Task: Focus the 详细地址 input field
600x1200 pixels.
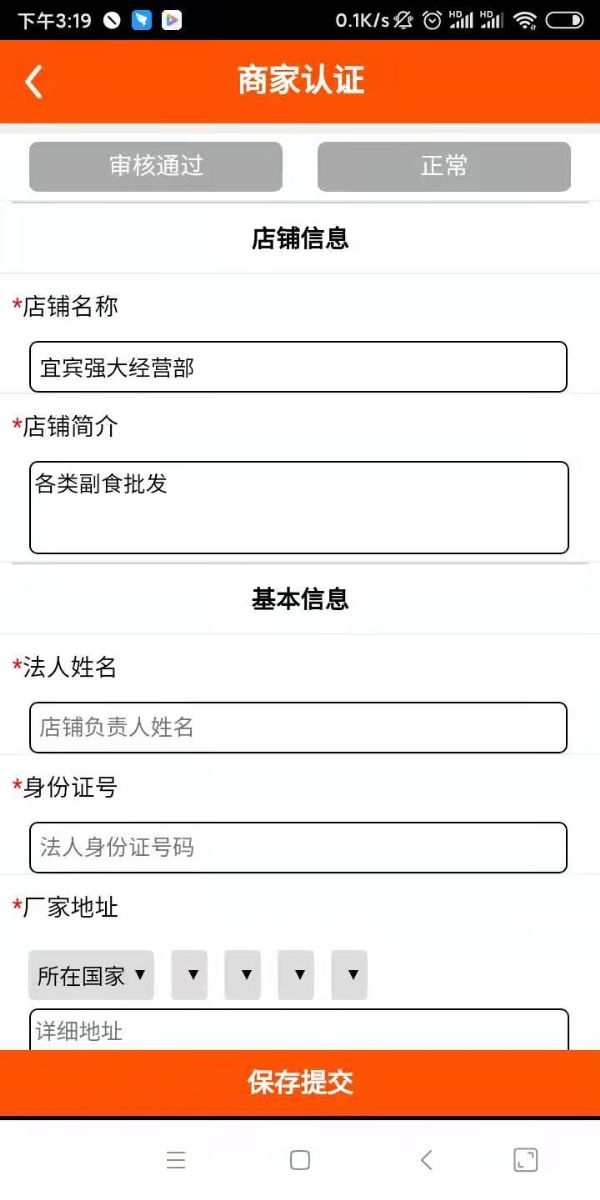Action: 298,1030
